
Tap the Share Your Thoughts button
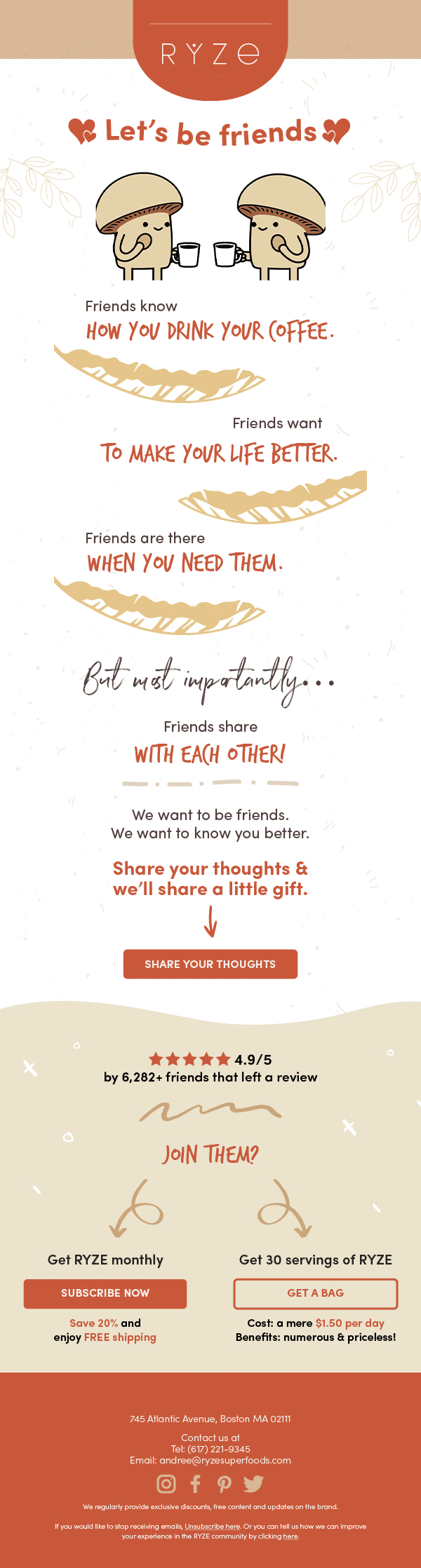pyautogui.click(x=210, y=964)
